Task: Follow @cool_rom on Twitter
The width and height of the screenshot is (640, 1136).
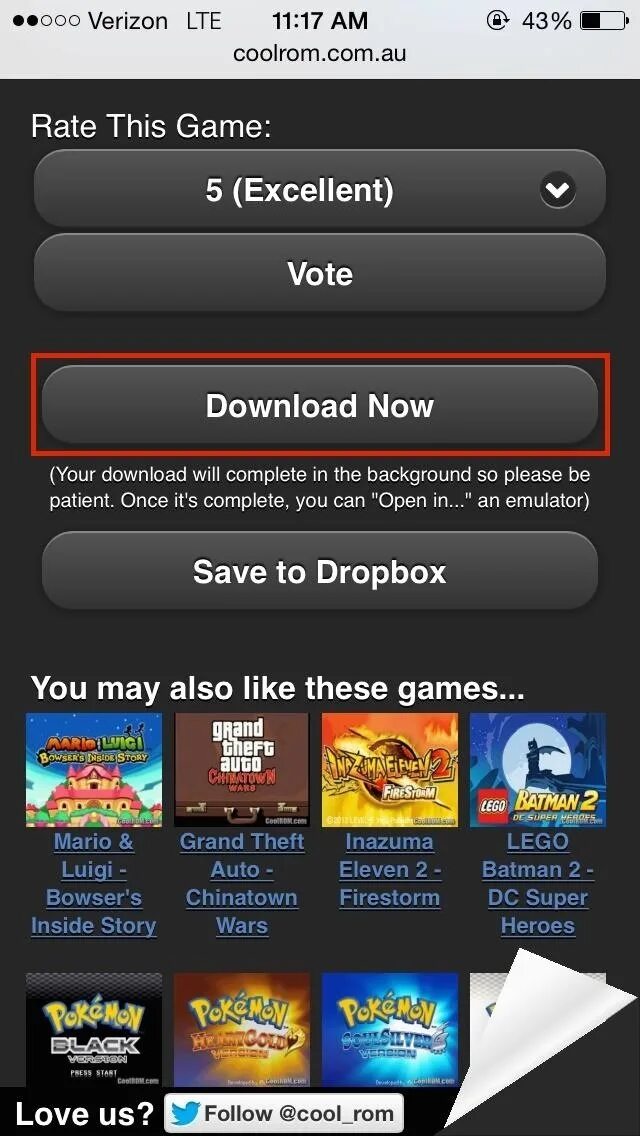Action: (x=283, y=1114)
